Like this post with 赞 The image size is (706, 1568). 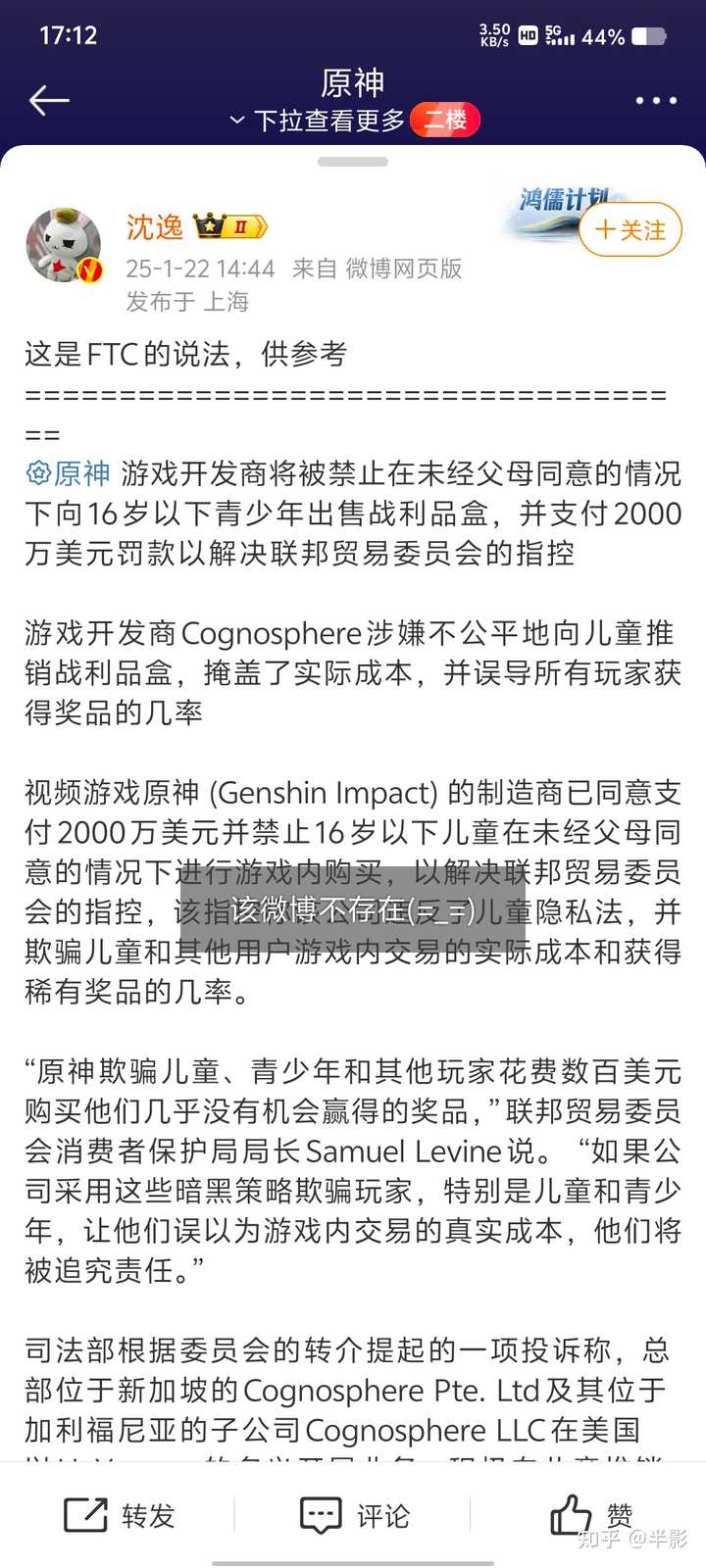coord(591,1515)
